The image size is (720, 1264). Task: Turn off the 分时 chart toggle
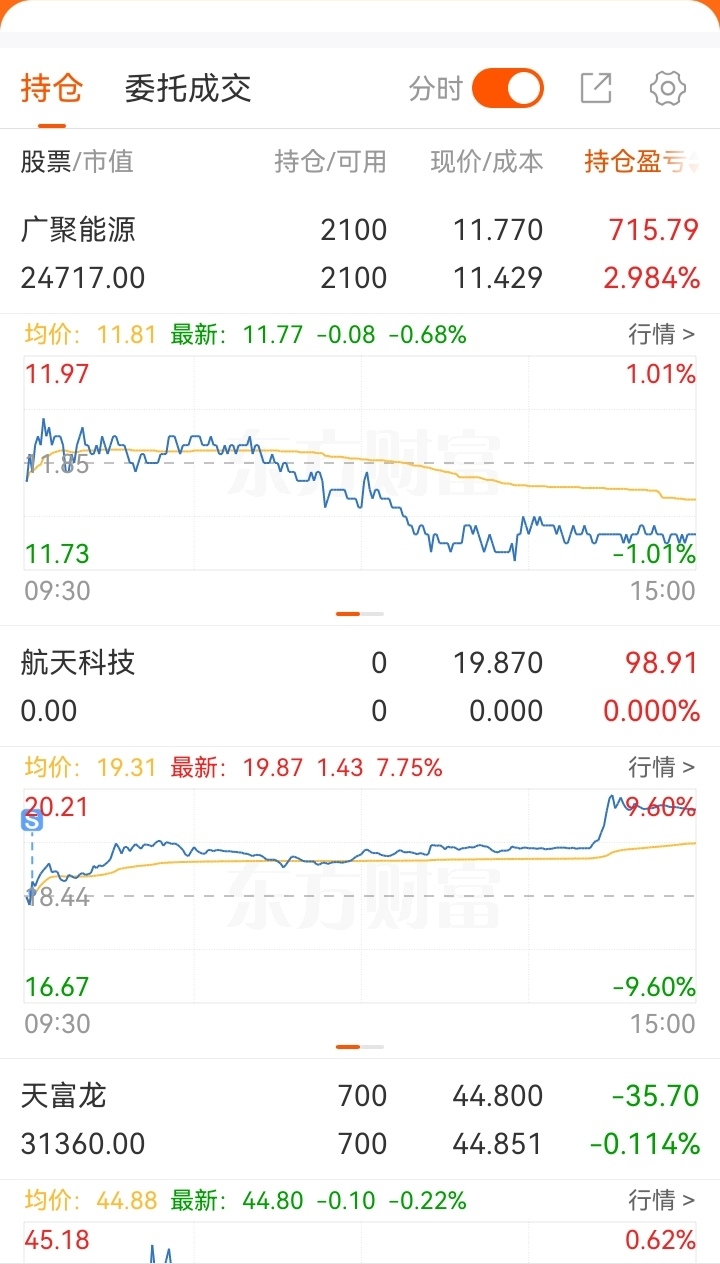(x=507, y=89)
